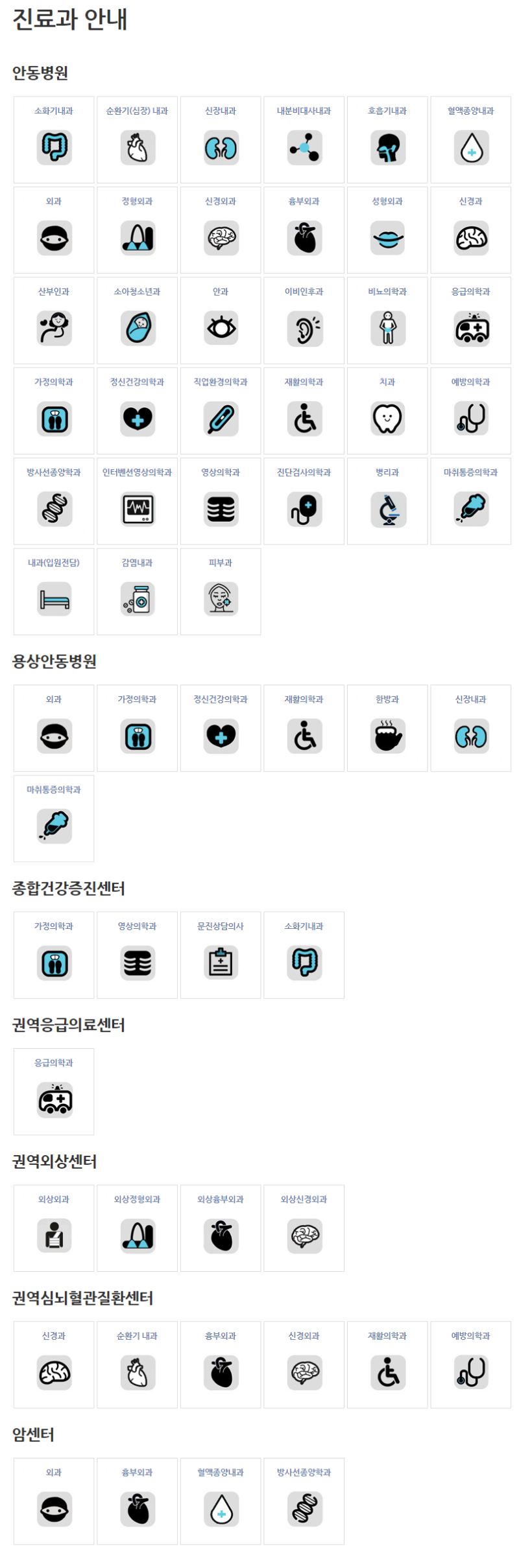Open 내분비대사내과 department tile

coord(304,139)
